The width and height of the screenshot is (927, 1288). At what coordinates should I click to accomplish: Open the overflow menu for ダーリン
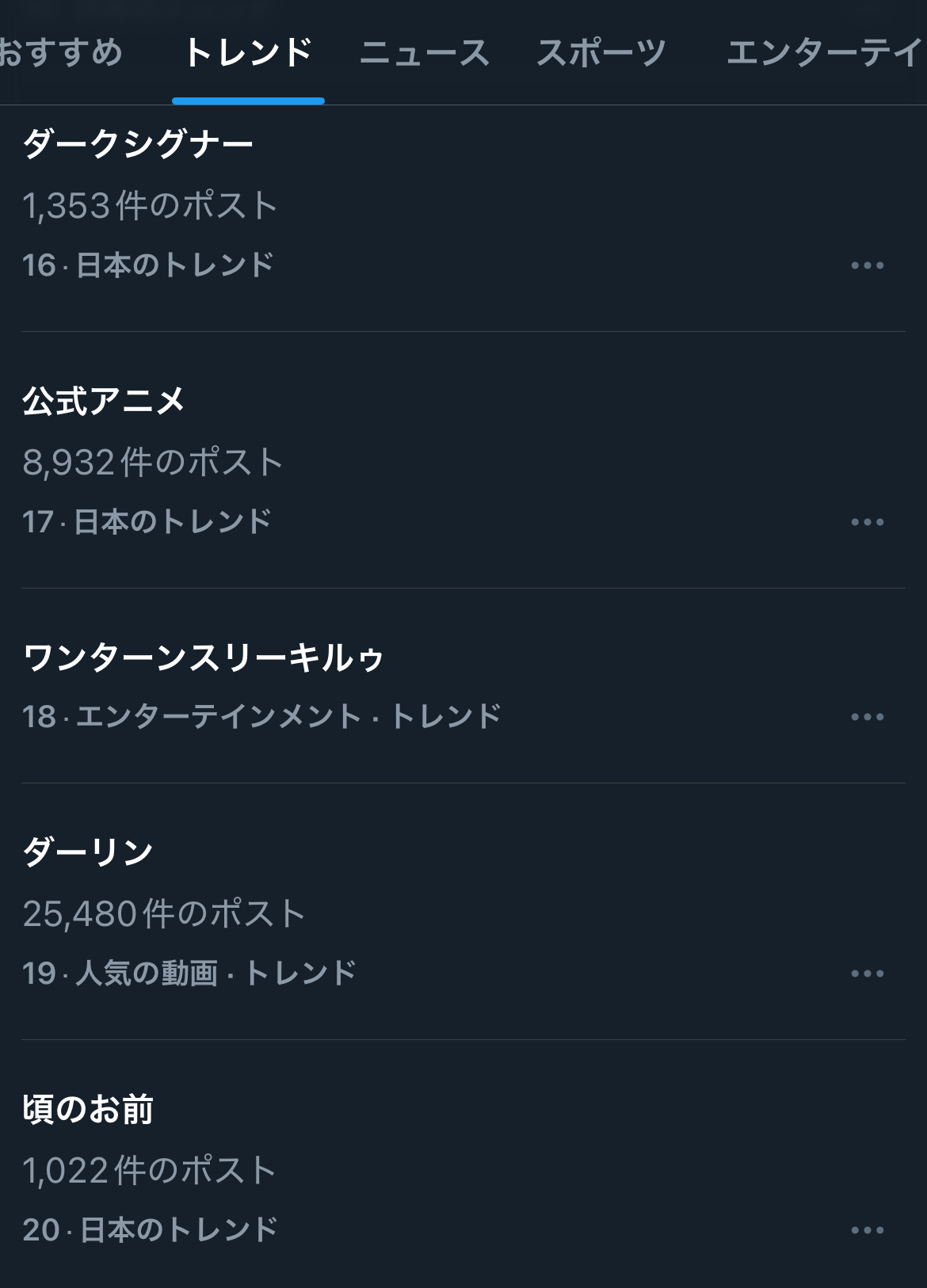pos(867,974)
